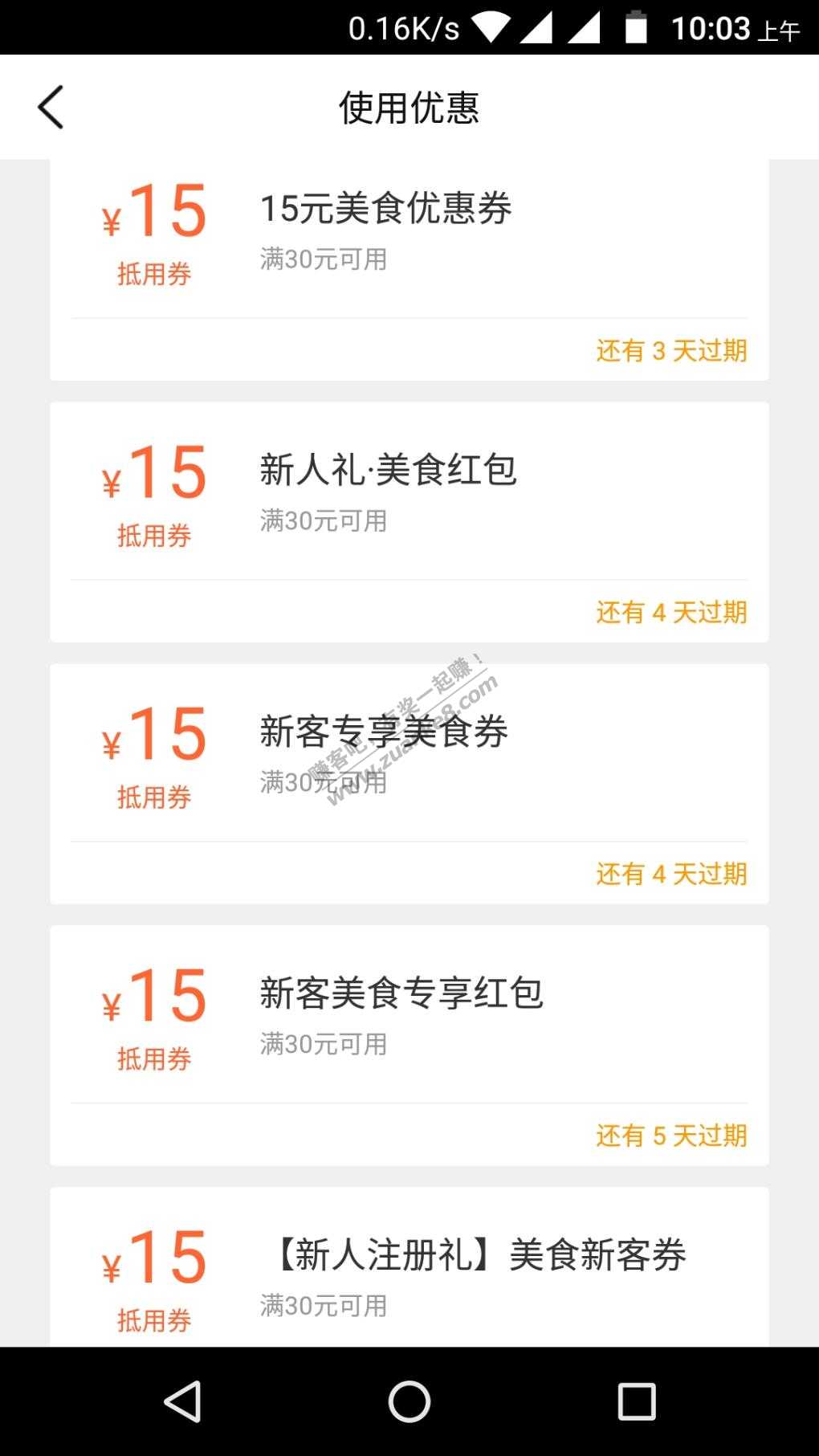The image size is (819, 1456).
Task: Select the 15元美食优惠券 coupon
Action: coord(409,241)
